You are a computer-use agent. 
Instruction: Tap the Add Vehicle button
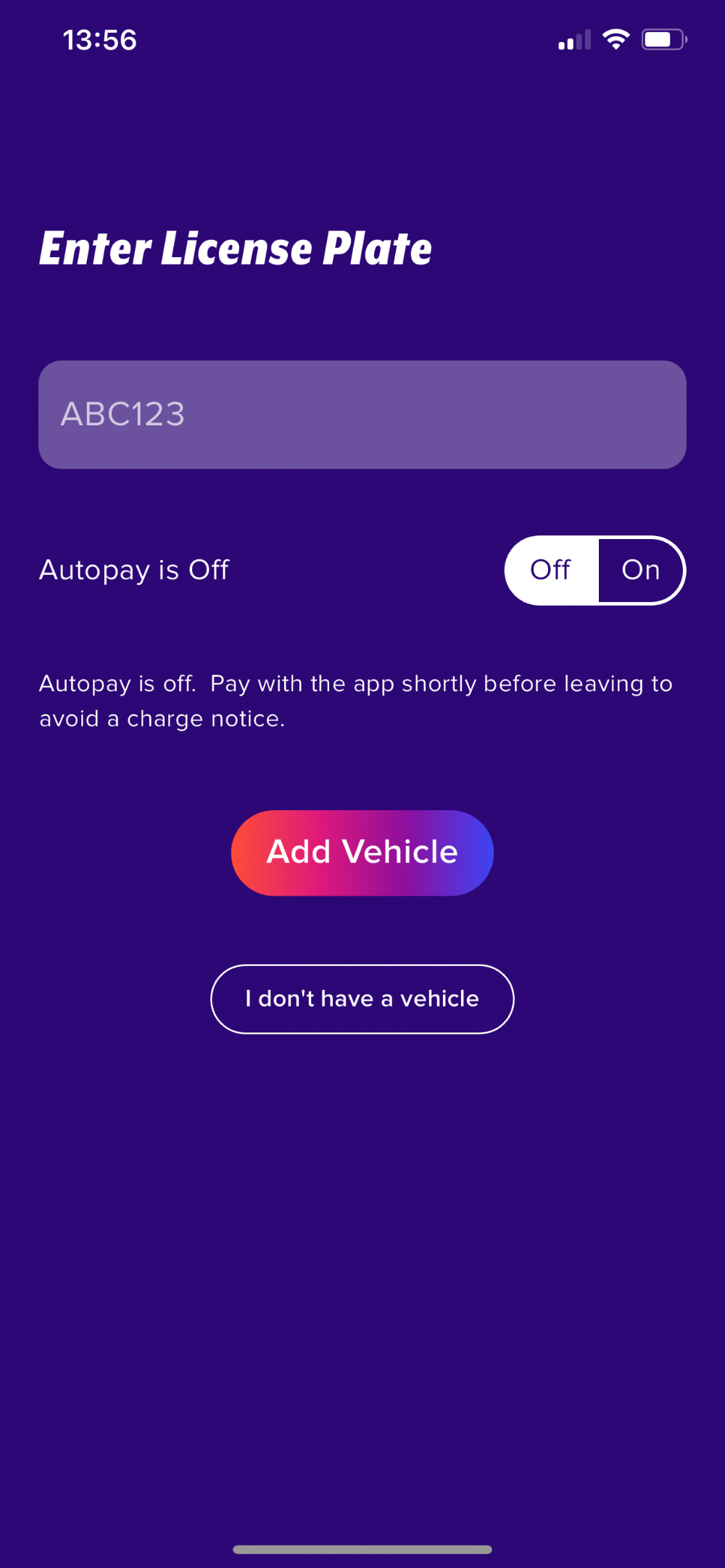(362, 853)
